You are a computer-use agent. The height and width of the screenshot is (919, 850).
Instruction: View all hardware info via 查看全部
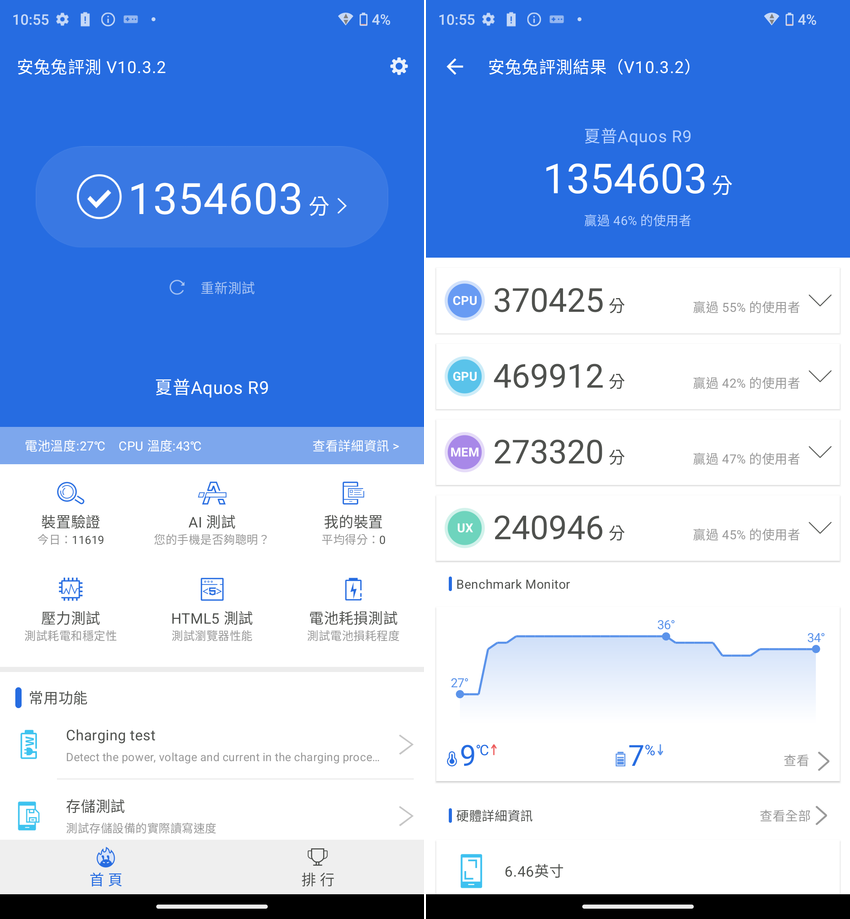pyautogui.click(x=794, y=816)
